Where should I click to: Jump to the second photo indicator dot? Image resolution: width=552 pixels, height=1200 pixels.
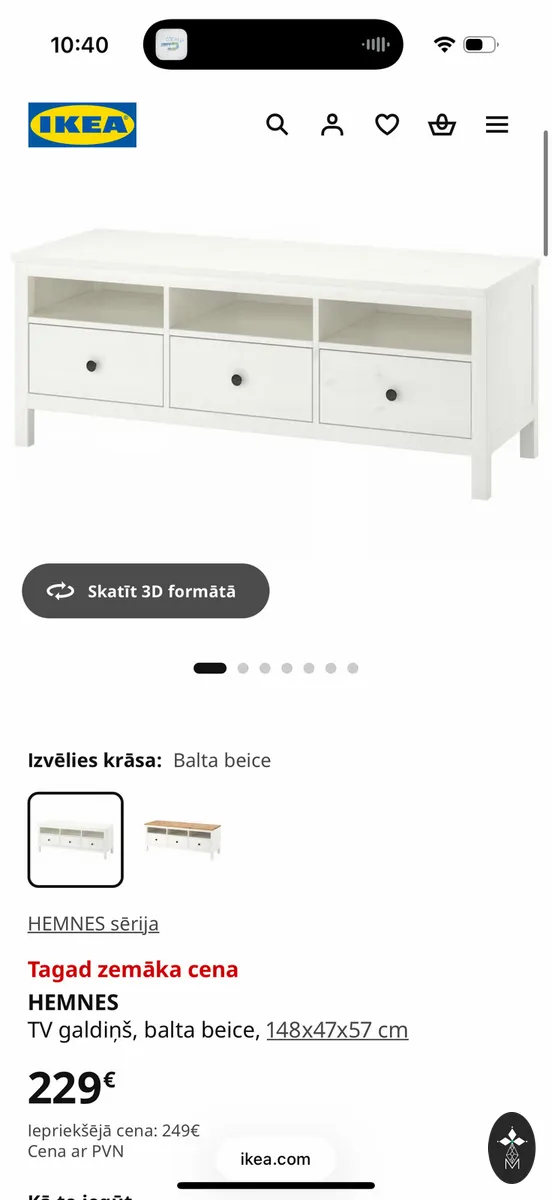243,668
